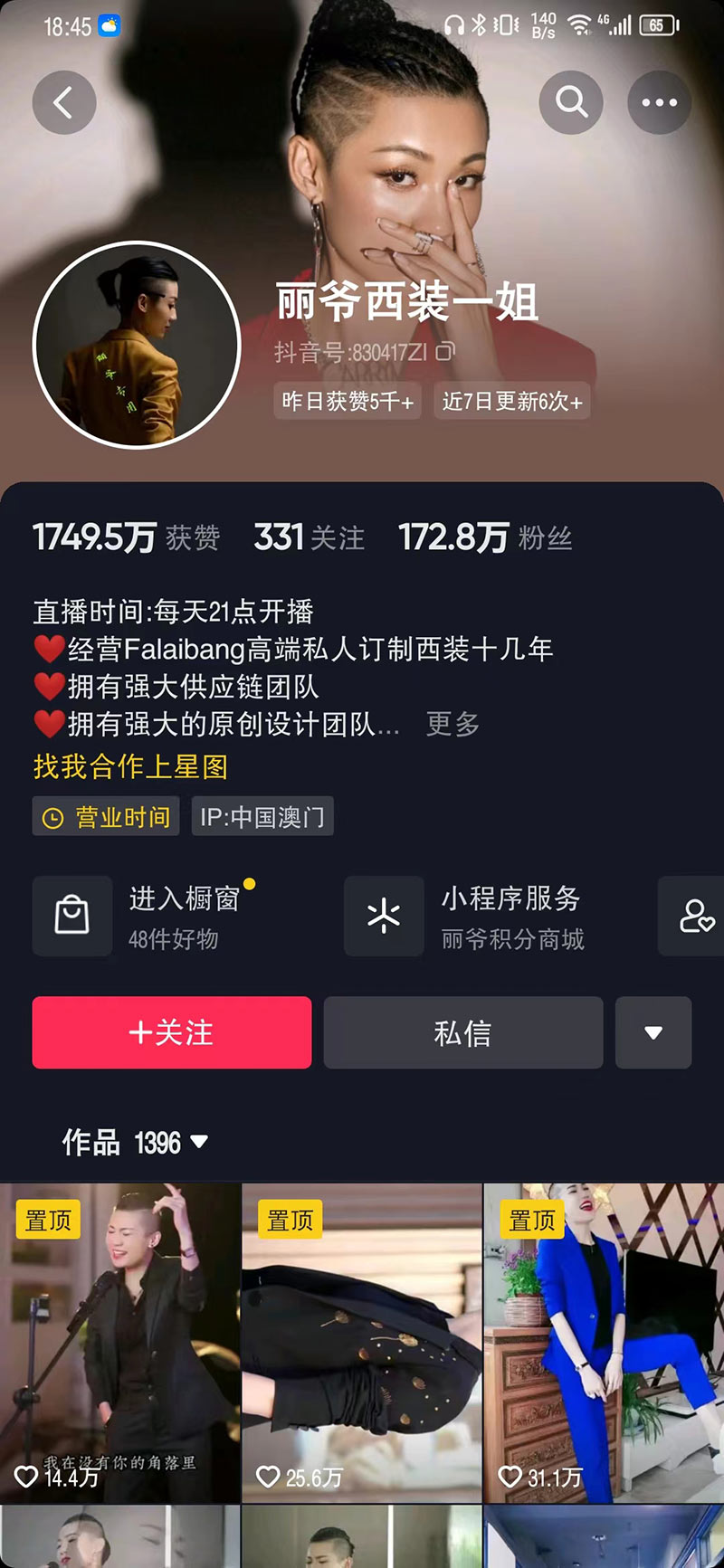The height and width of the screenshot is (1568, 724).
Task: Follow this account with +关注
Action: [172, 1032]
